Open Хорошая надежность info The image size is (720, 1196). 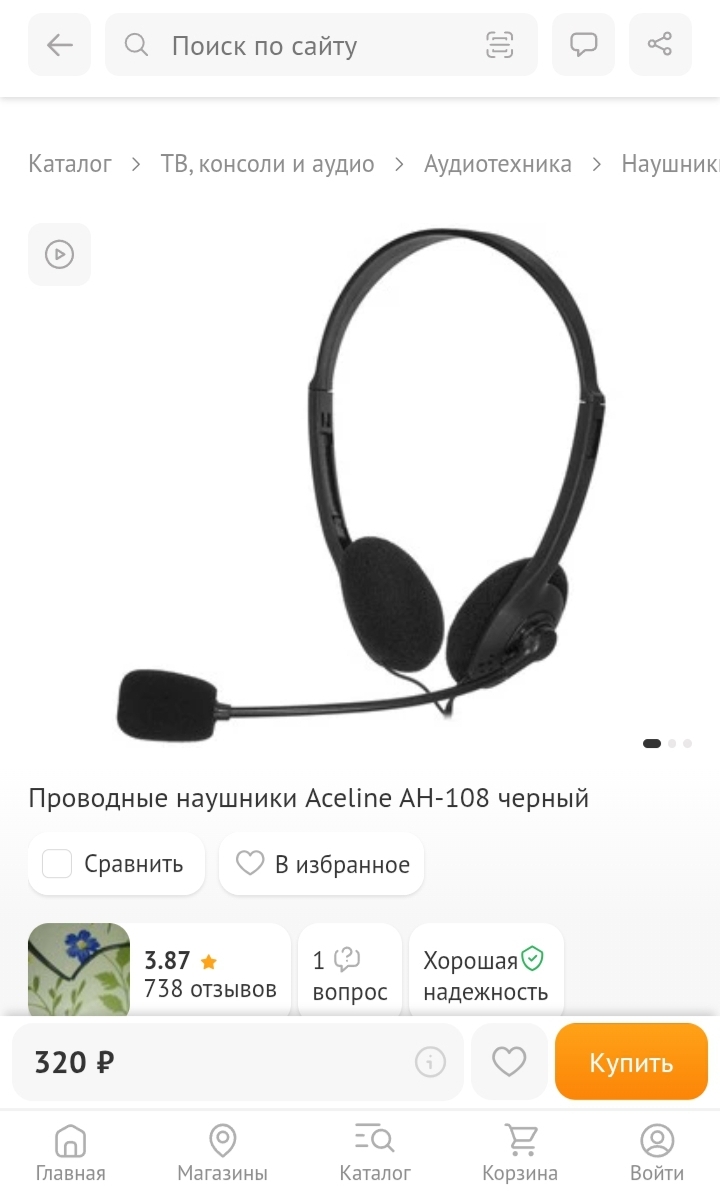pos(486,974)
